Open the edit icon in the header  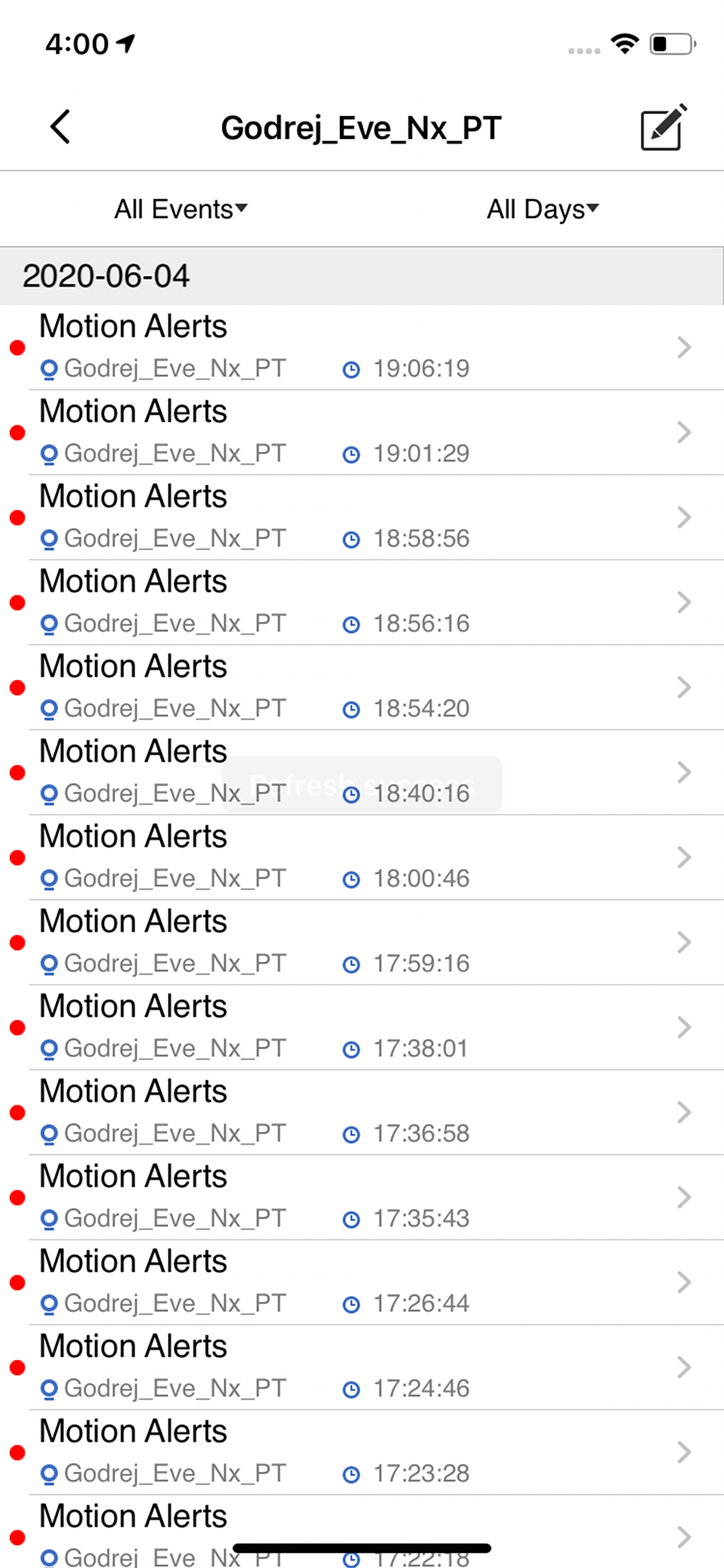click(663, 127)
